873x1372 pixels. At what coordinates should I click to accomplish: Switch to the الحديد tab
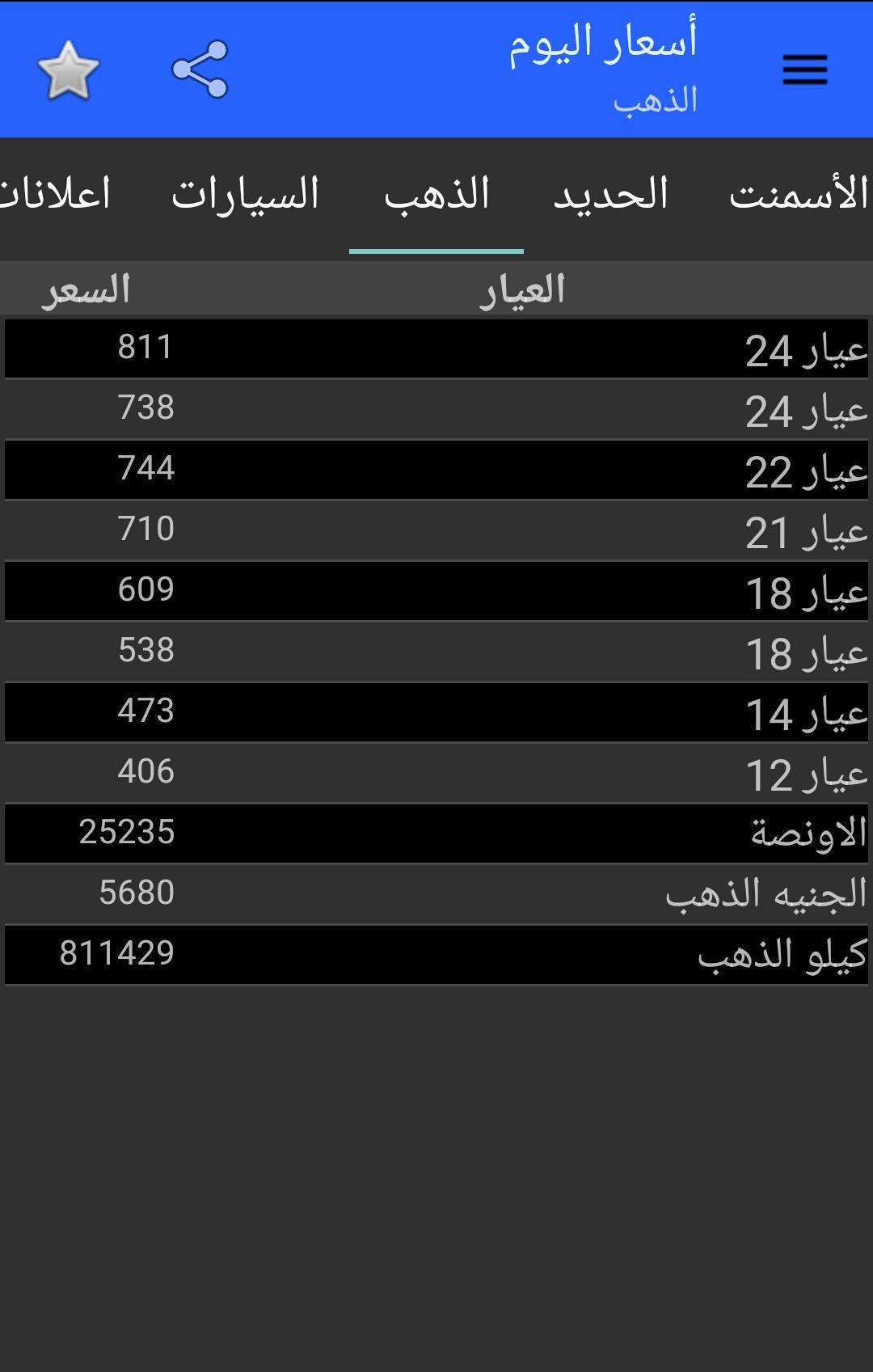point(610,194)
